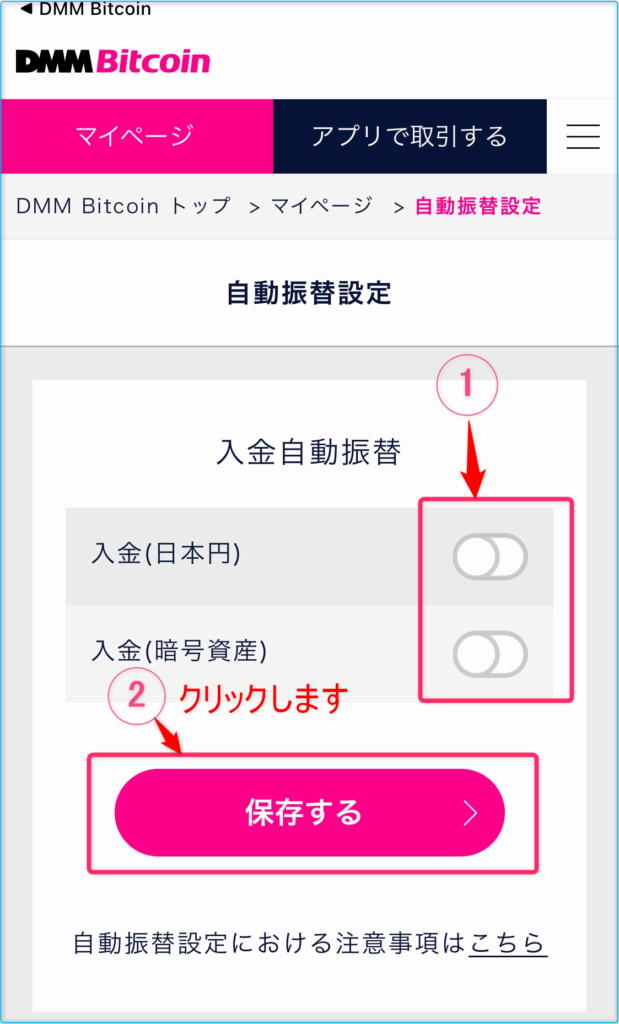
Task: Open the hamburger menu
Action: point(583,136)
